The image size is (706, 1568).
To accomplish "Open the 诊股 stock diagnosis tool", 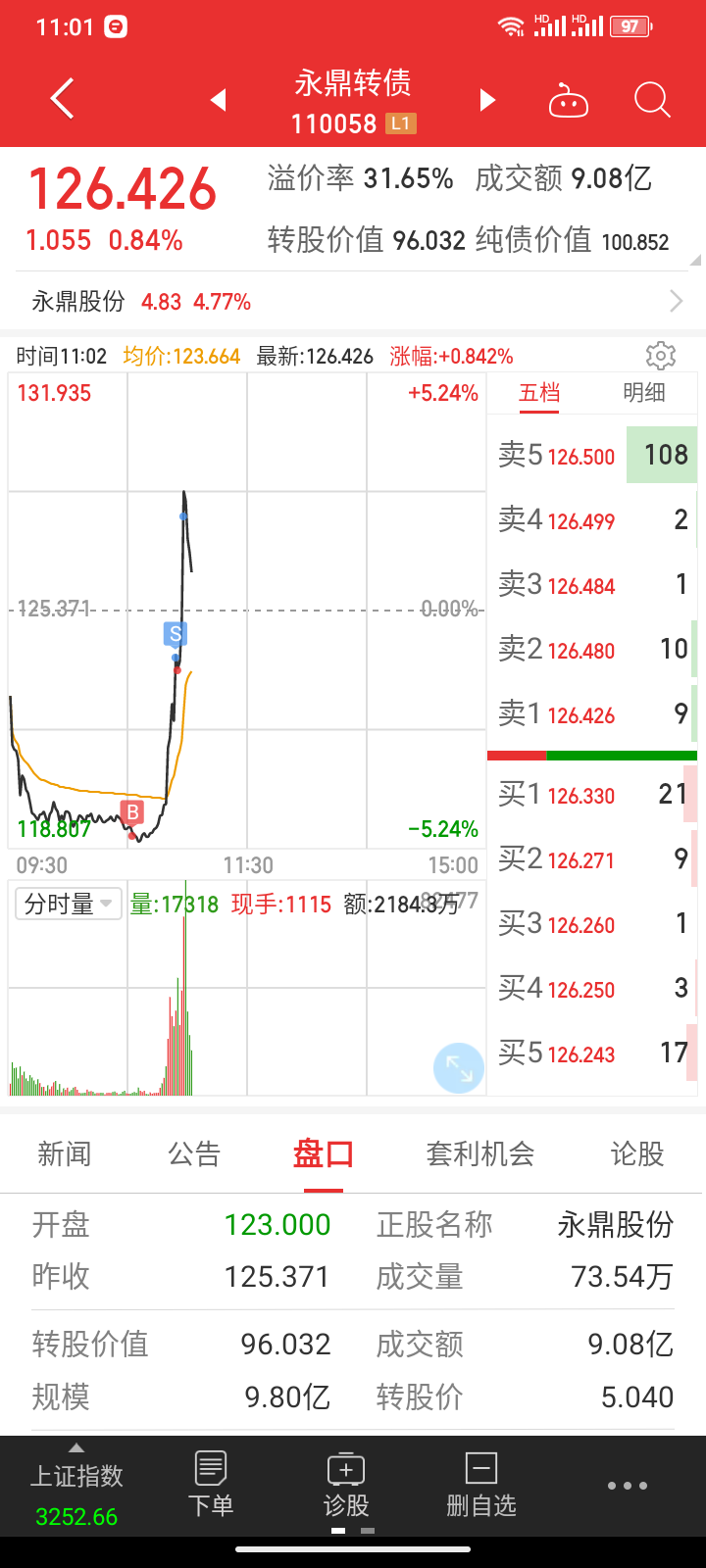I will 345,1485.
